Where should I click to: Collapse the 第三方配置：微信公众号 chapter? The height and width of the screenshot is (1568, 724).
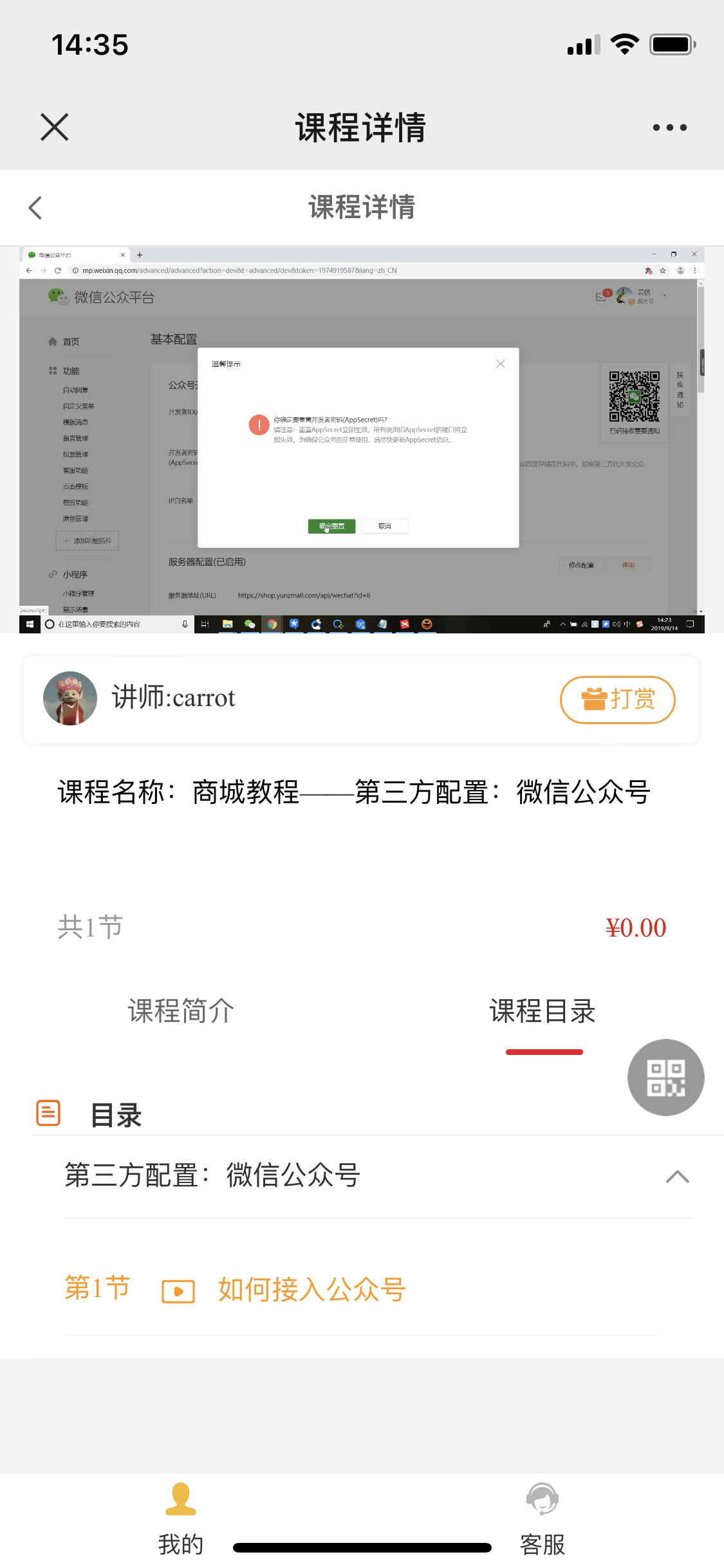pyautogui.click(x=677, y=1177)
